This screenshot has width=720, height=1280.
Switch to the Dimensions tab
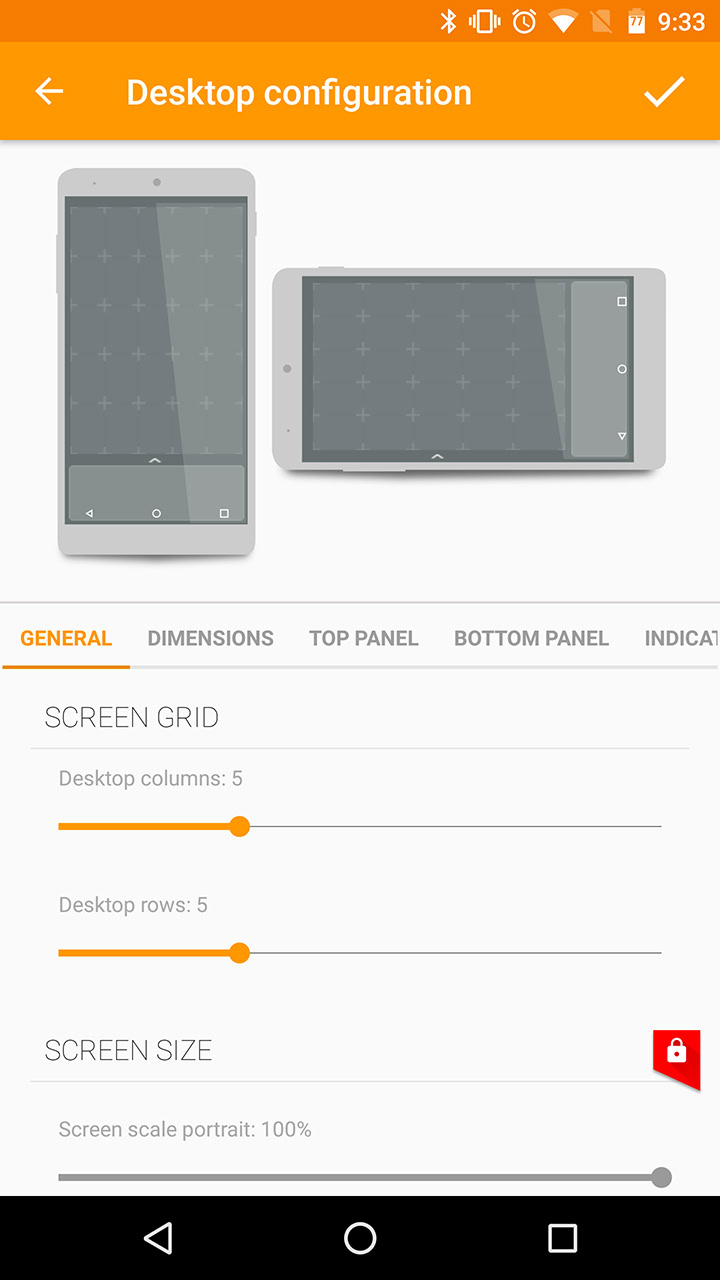click(210, 638)
